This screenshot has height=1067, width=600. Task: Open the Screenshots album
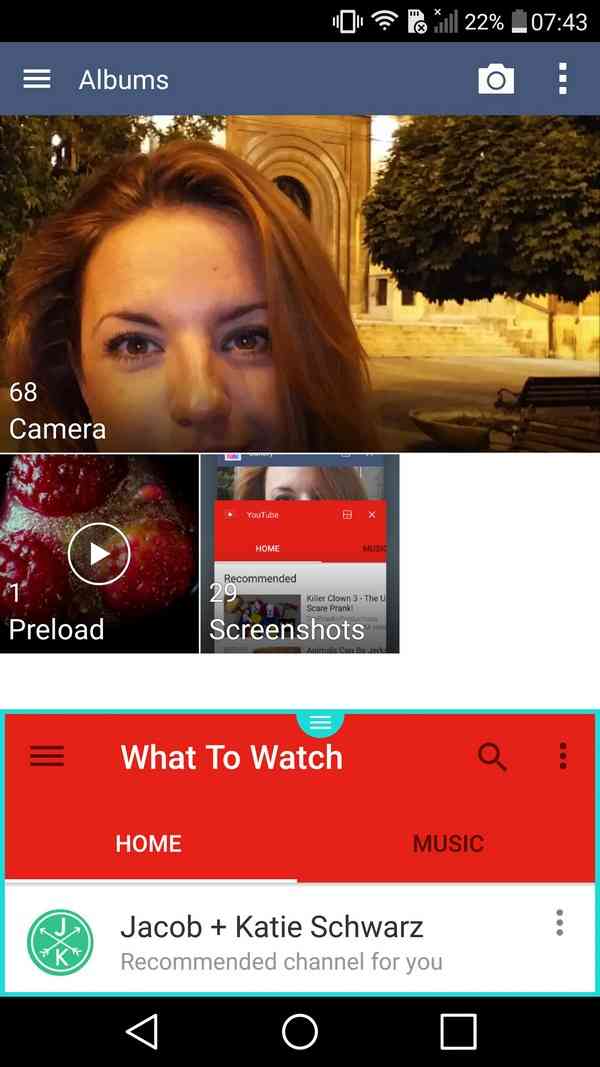pyautogui.click(x=300, y=553)
